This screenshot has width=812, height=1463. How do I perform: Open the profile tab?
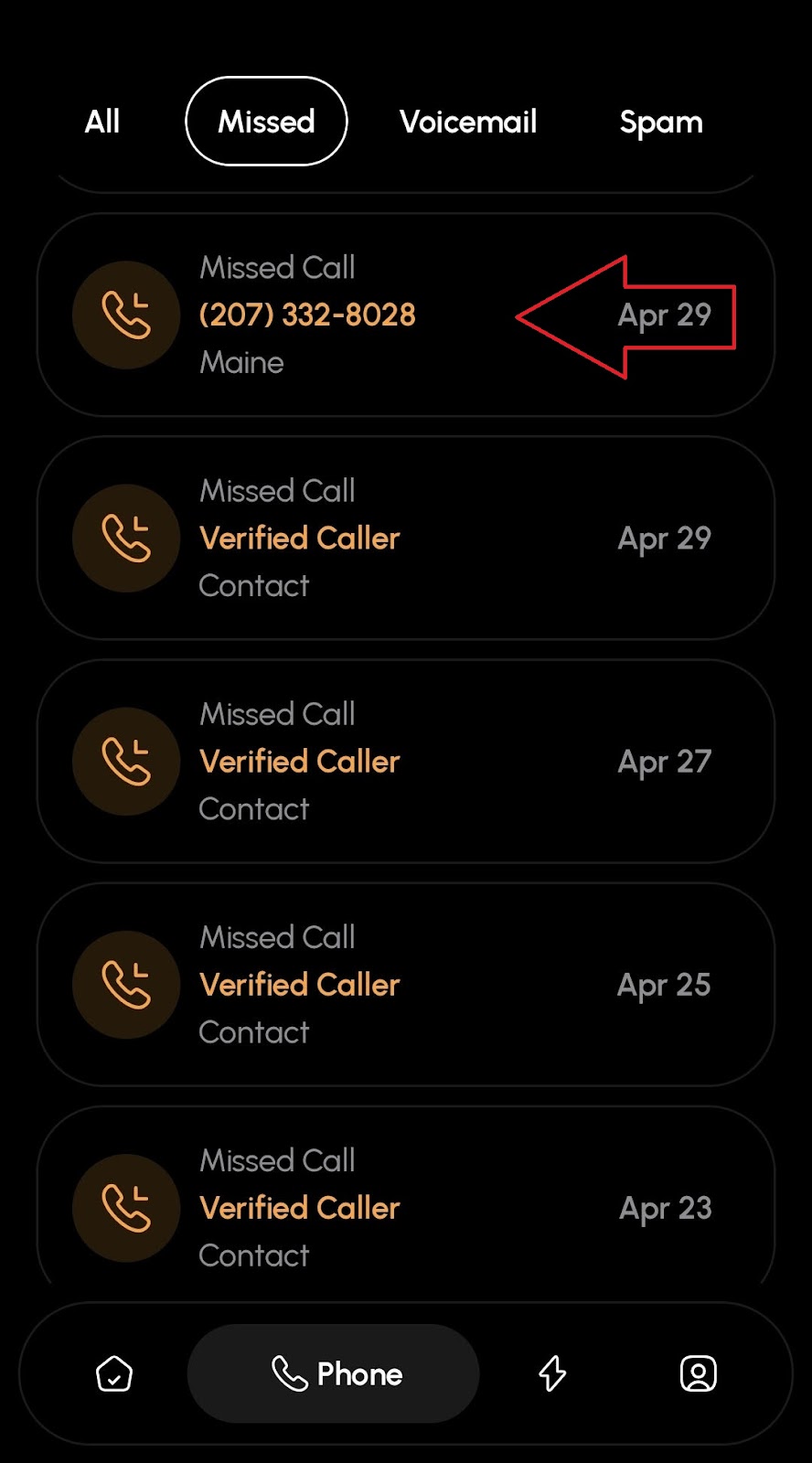pos(698,1373)
